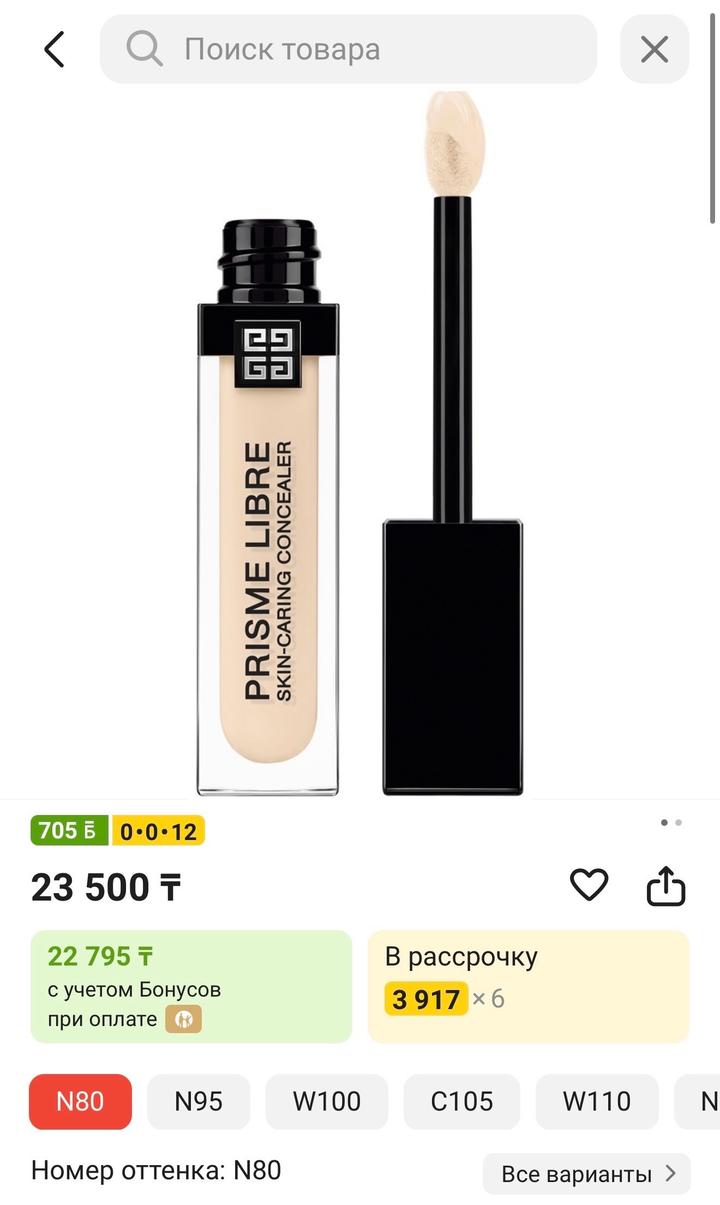
Task: Open the installment offer 3 917 × 6
Action: click(x=528, y=986)
